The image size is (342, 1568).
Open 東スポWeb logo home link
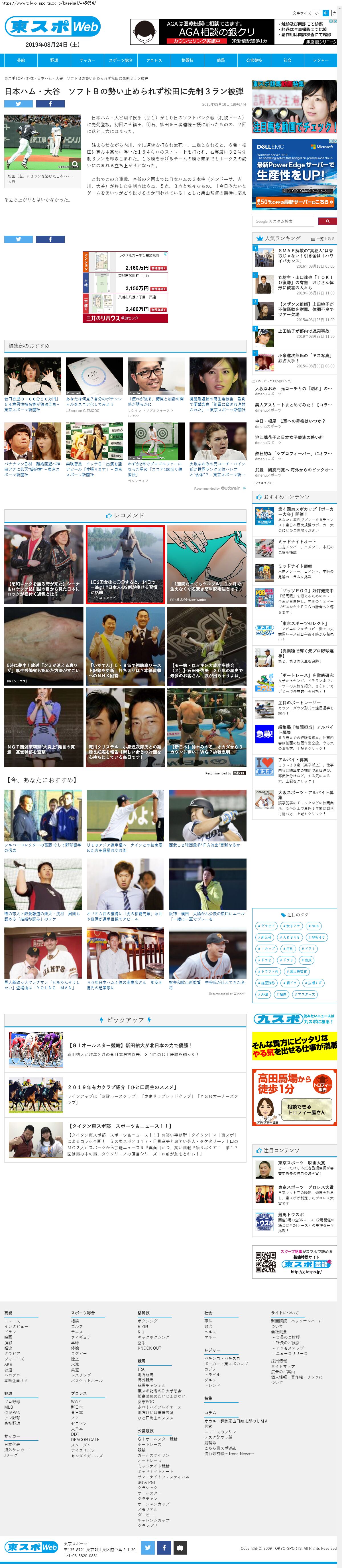(52, 26)
